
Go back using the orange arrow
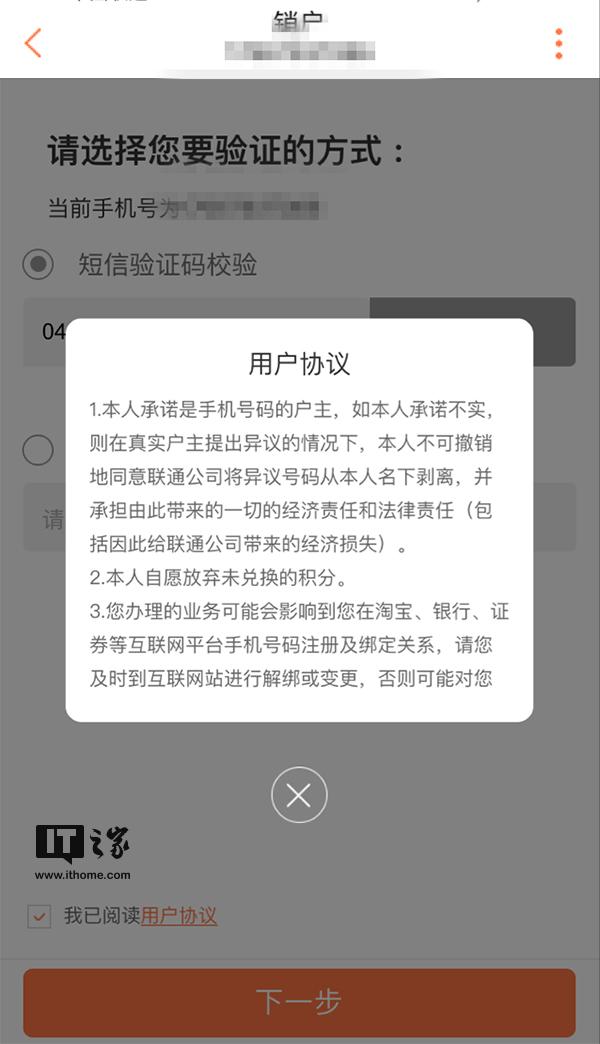[x=34, y=43]
